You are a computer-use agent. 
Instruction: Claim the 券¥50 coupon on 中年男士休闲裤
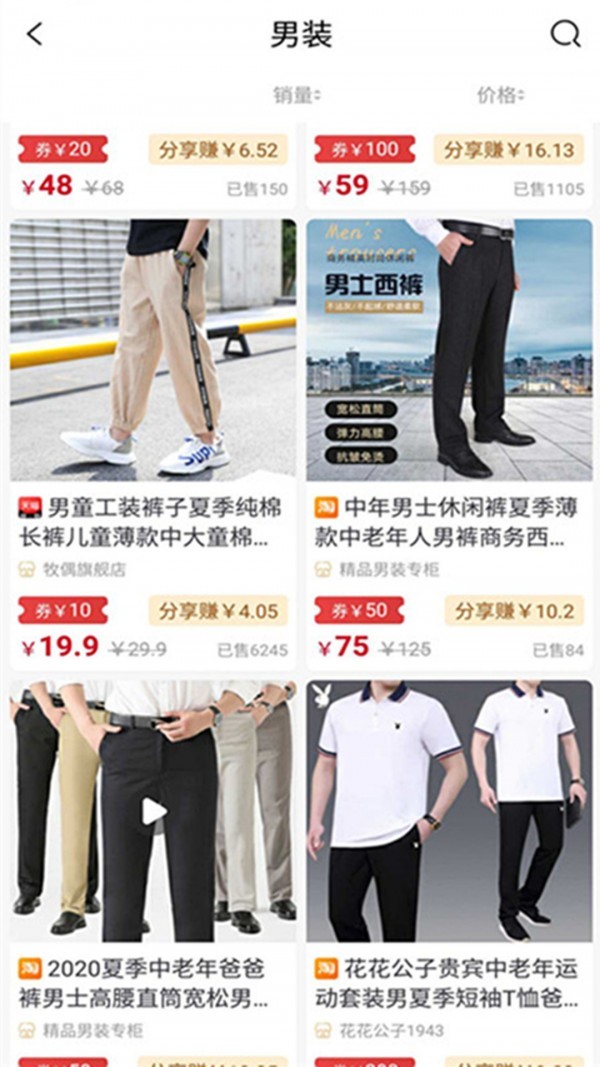[359, 610]
